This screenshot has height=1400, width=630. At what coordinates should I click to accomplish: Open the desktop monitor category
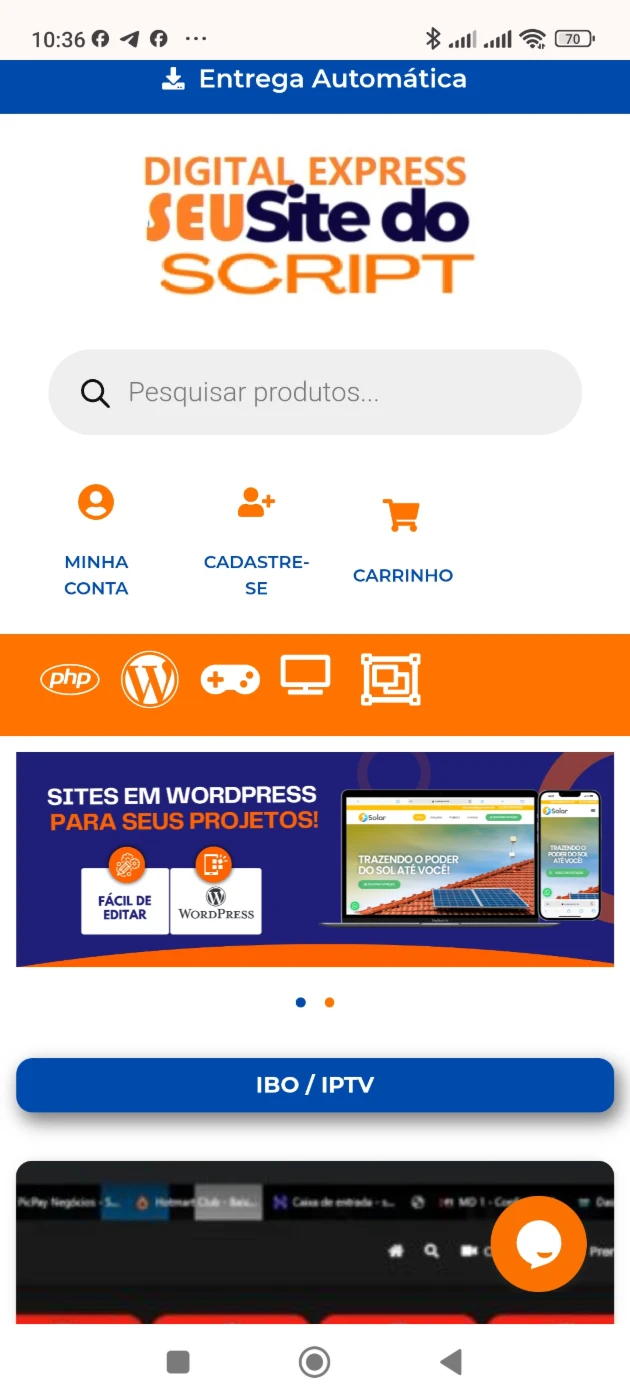pyautogui.click(x=305, y=677)
